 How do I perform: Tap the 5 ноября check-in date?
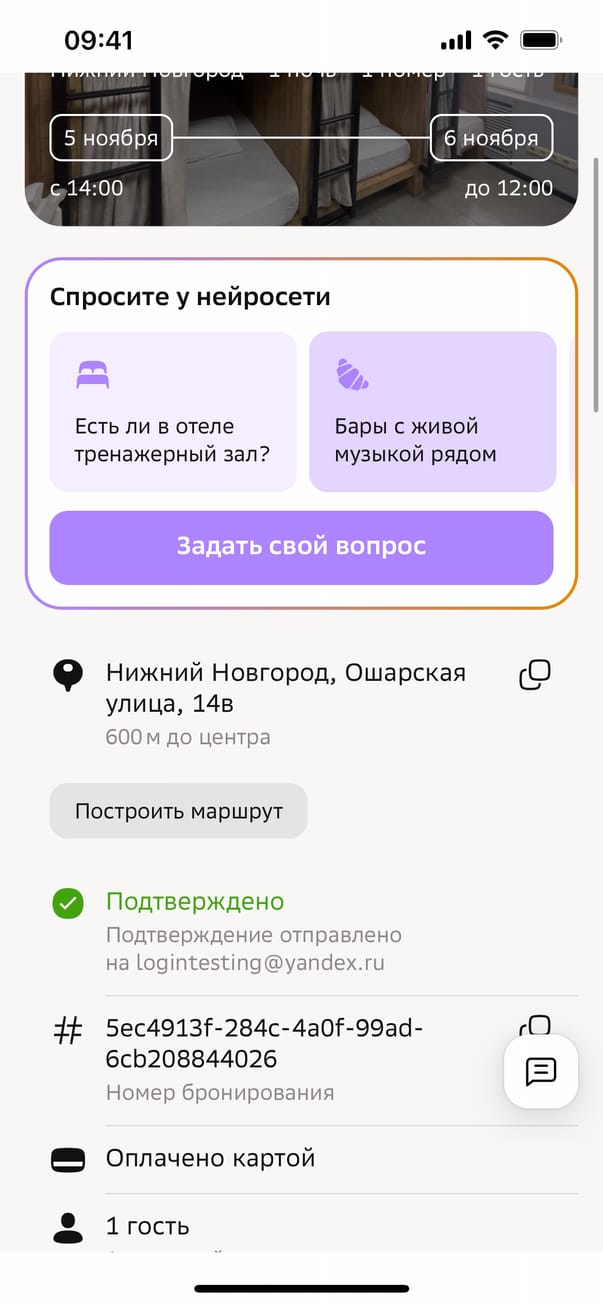point(111,138)
